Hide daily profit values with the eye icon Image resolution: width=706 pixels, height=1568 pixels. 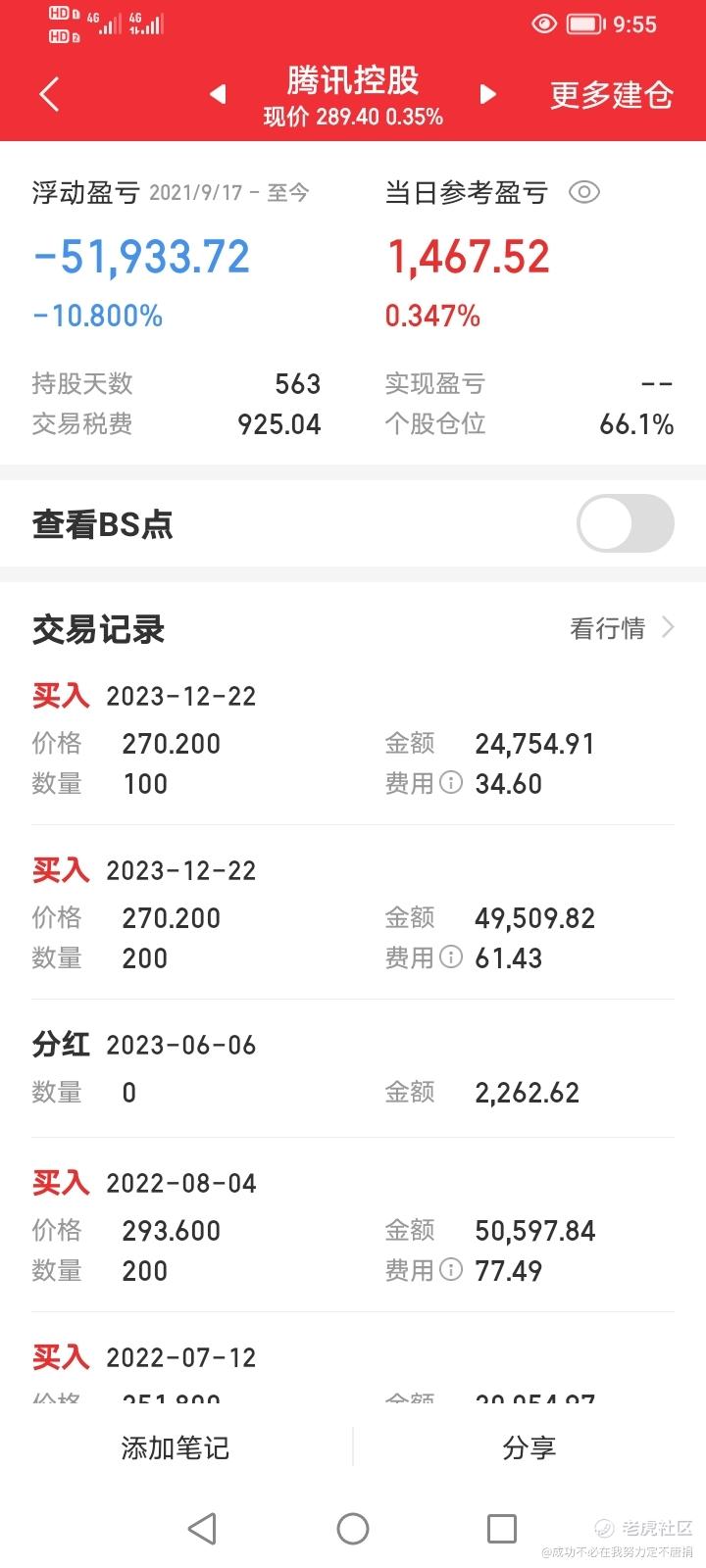coord(584,192)
